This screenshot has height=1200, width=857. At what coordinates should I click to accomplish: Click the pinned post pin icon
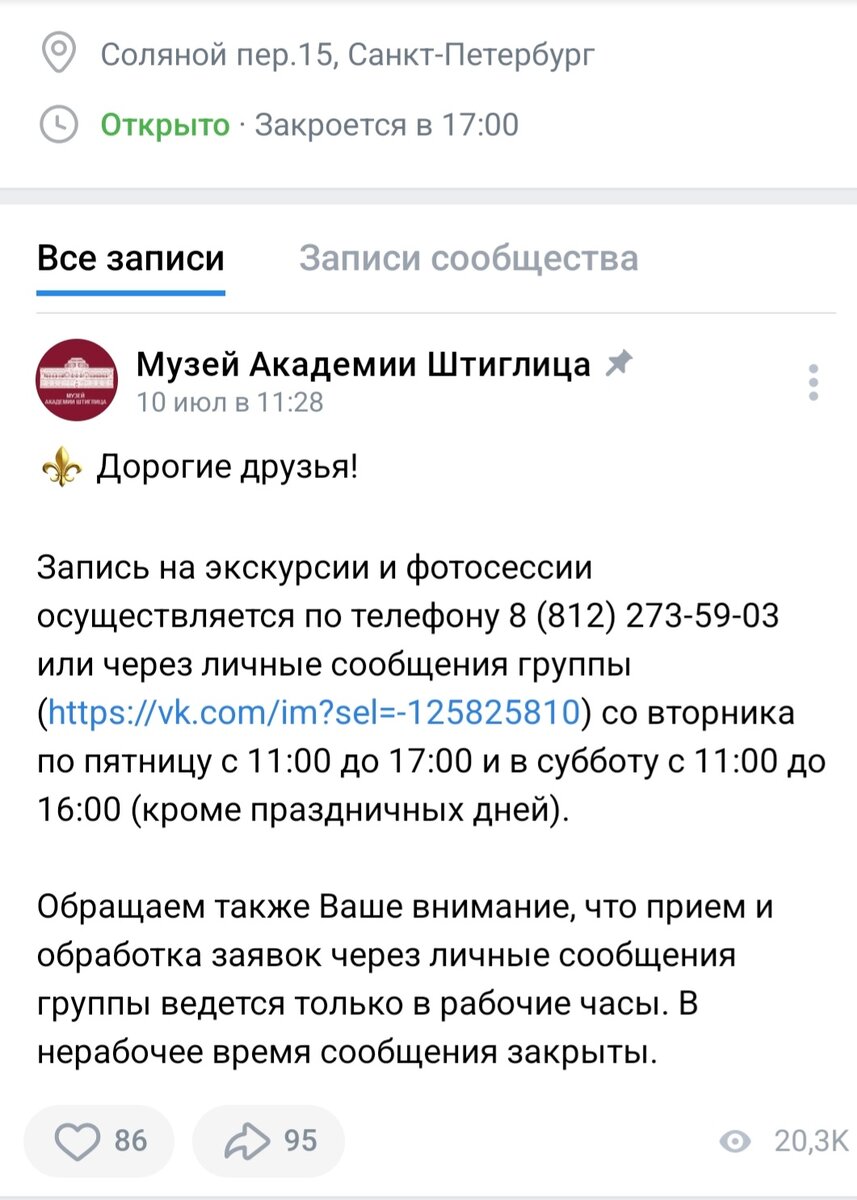tap(620, 364)
